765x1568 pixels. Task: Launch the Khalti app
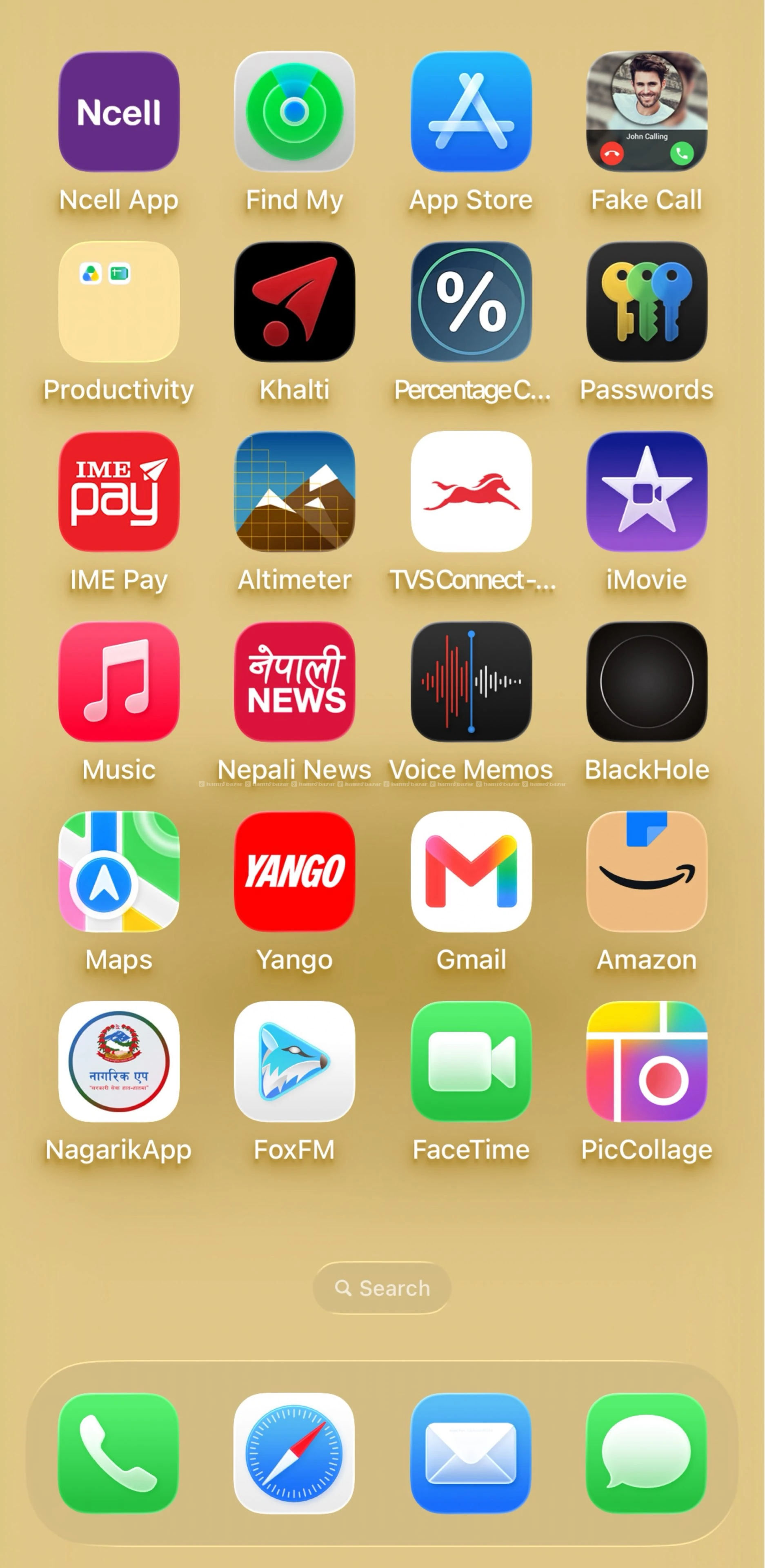click(295, 302)
